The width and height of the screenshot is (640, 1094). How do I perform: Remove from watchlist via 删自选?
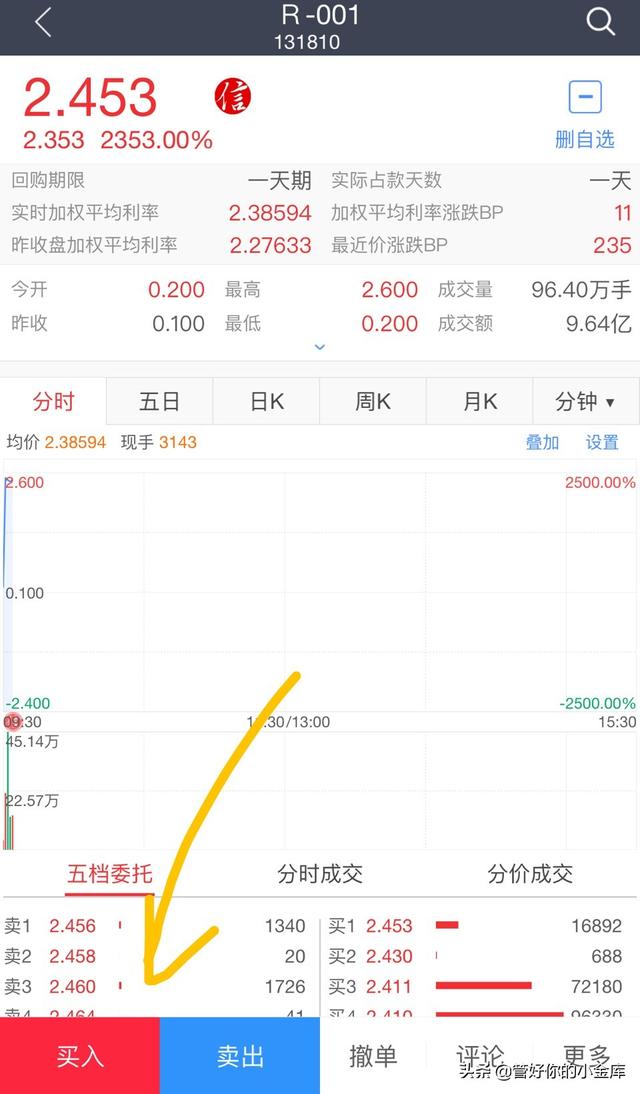pyautogui.click(x=584, y=115)
